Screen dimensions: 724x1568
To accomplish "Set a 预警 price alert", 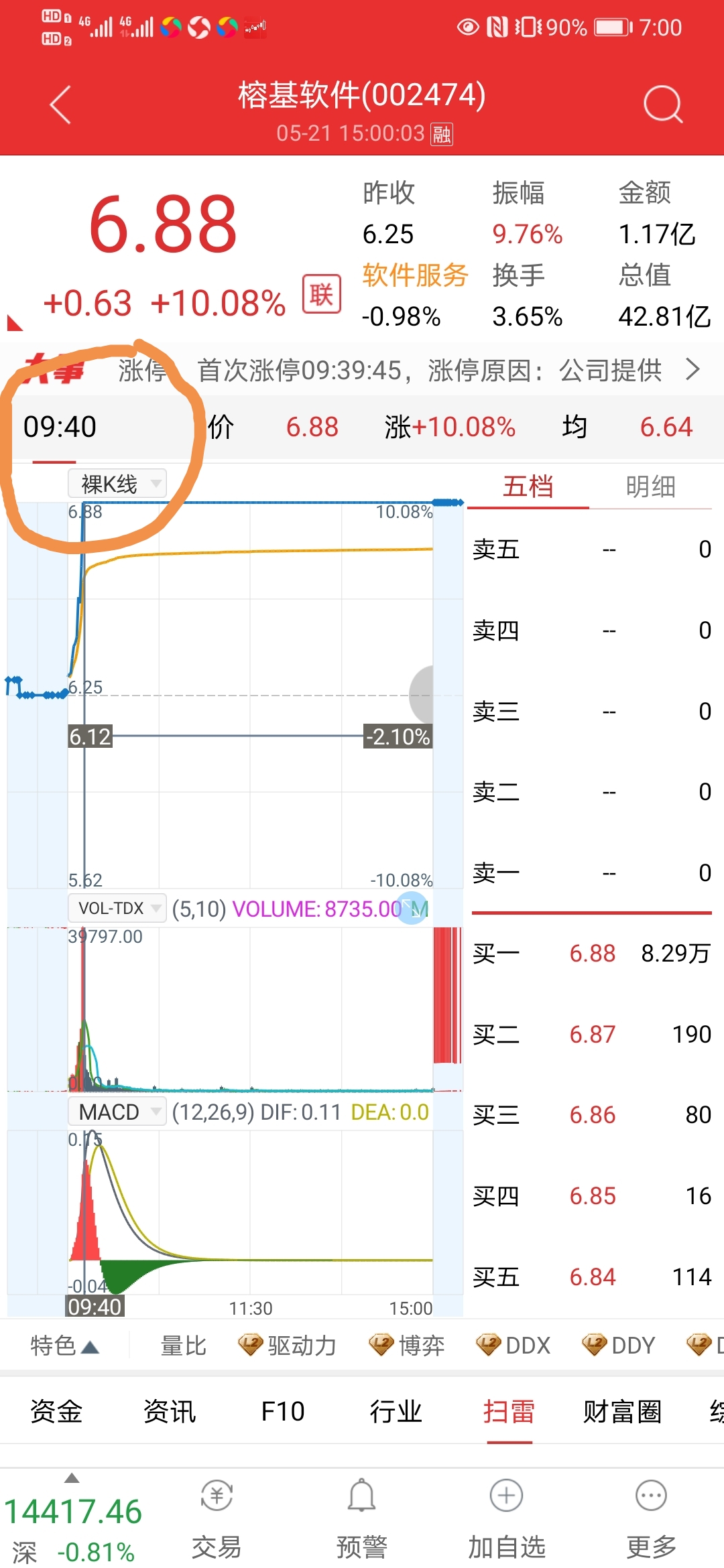I will point(362,1518).
